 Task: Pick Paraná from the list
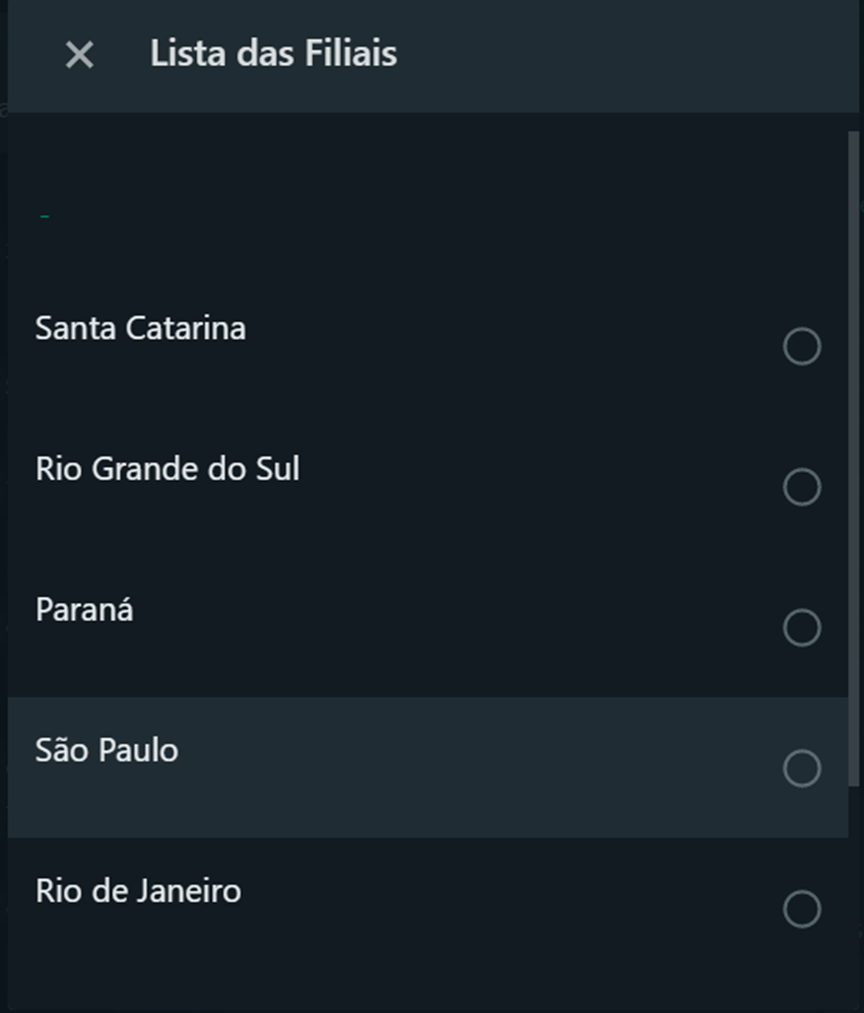(801, 628)
